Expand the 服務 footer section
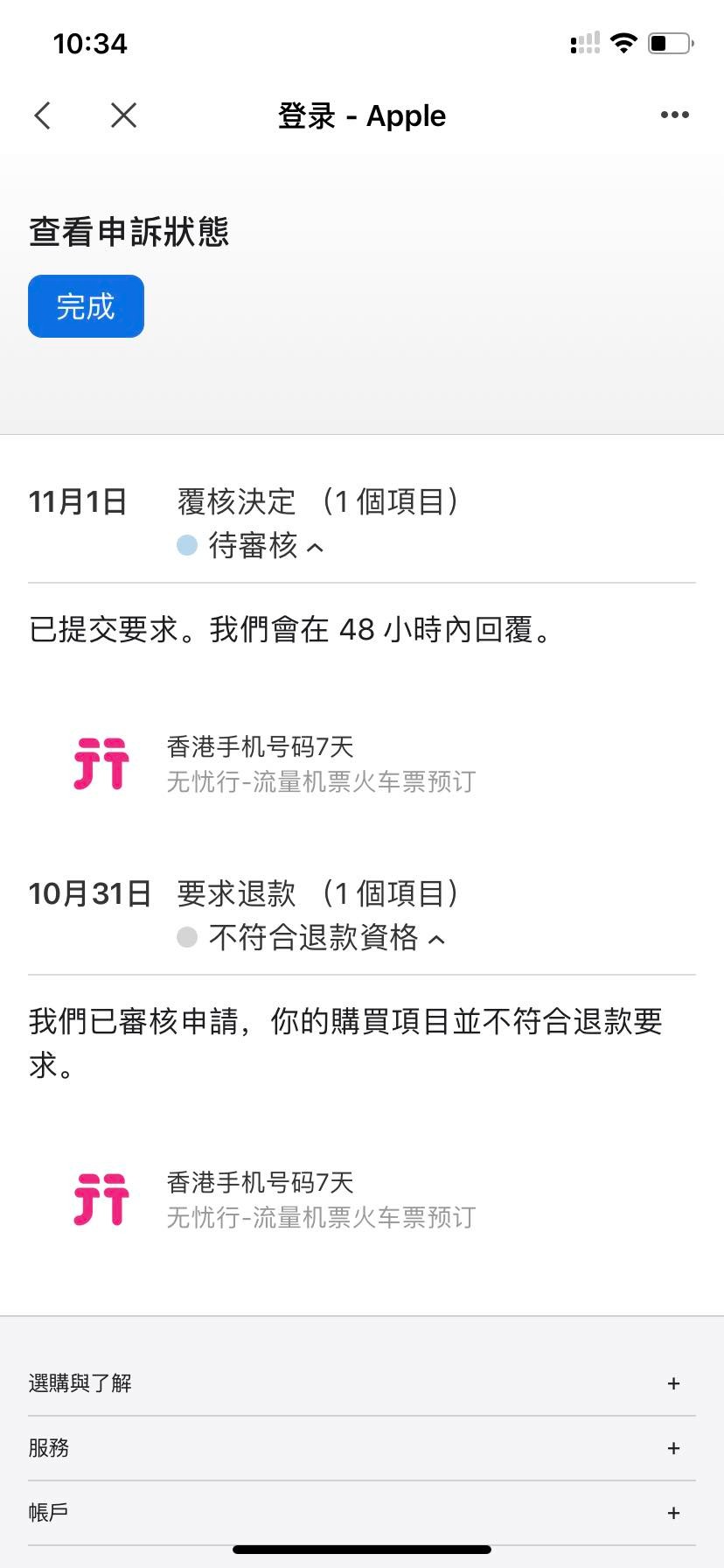724x1568 pixels. point(672,1448)
